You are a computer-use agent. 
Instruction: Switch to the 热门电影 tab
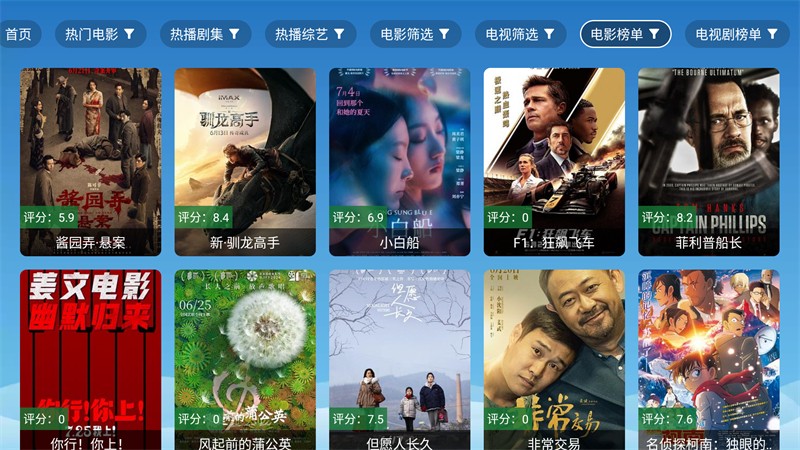point(100,34)
